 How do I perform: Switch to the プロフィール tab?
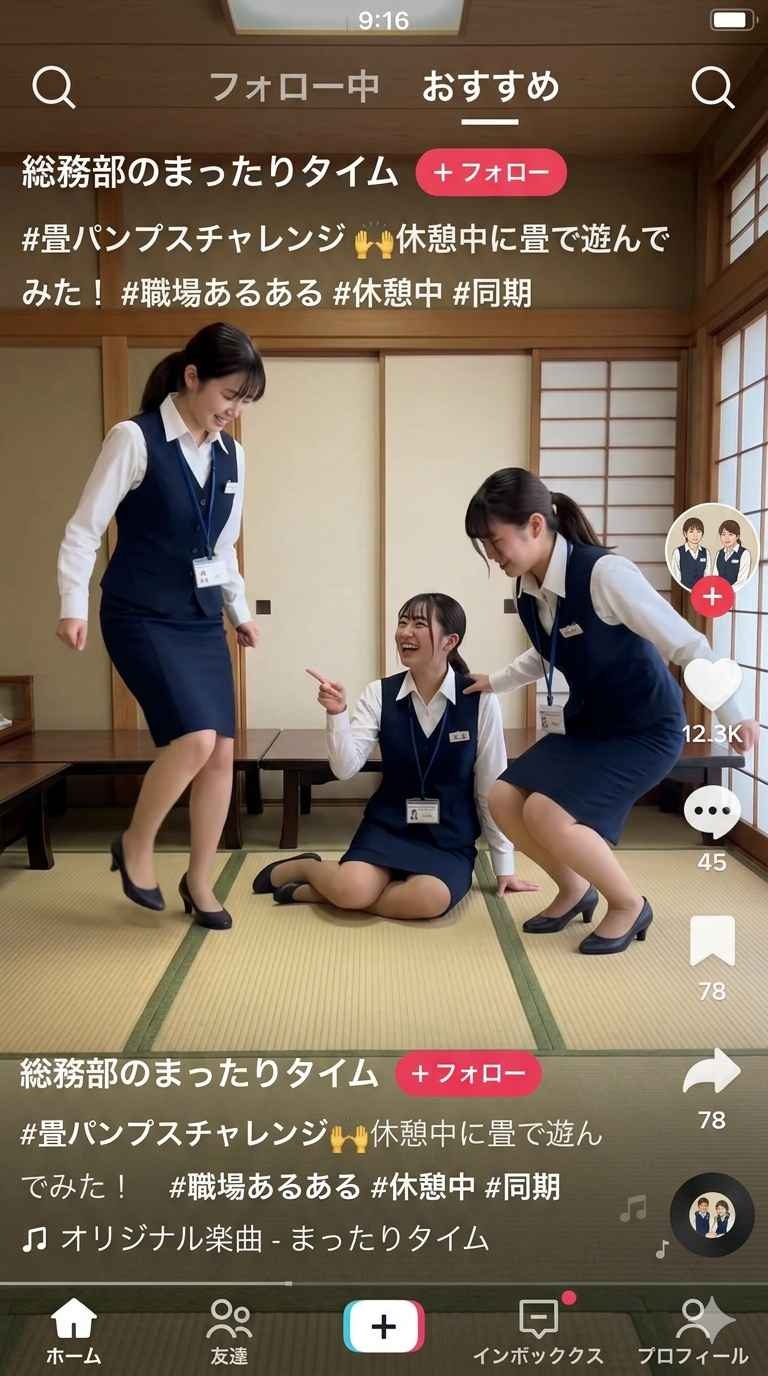[693, 1331]
